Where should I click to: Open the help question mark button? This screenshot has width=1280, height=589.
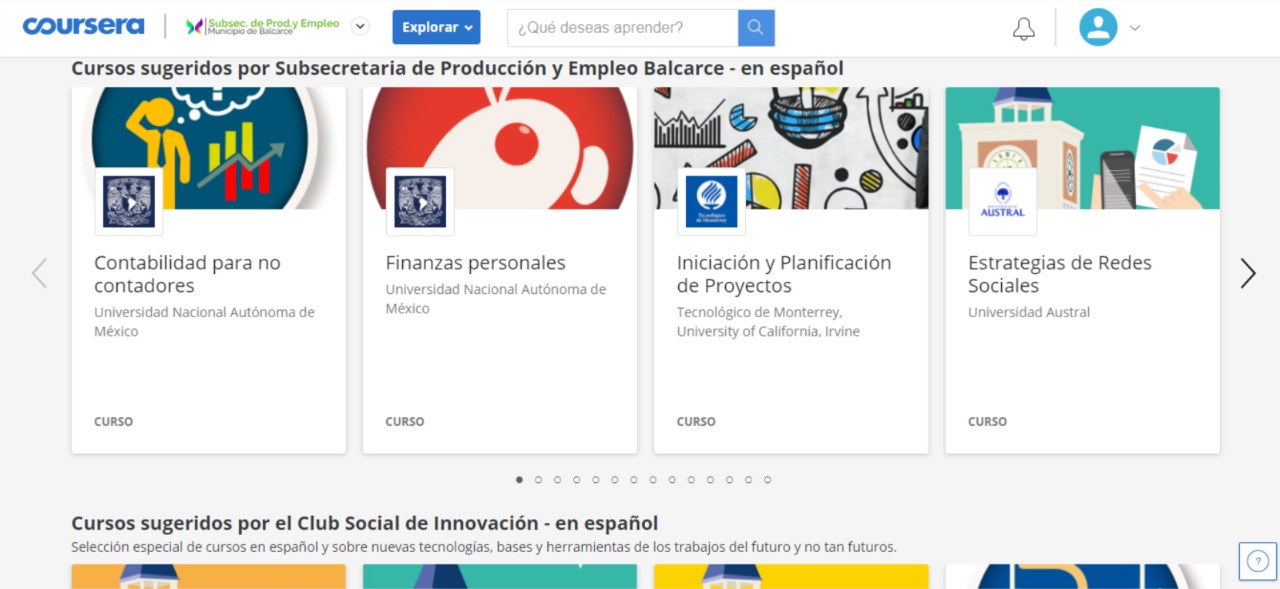click(x=1258, y=561)
